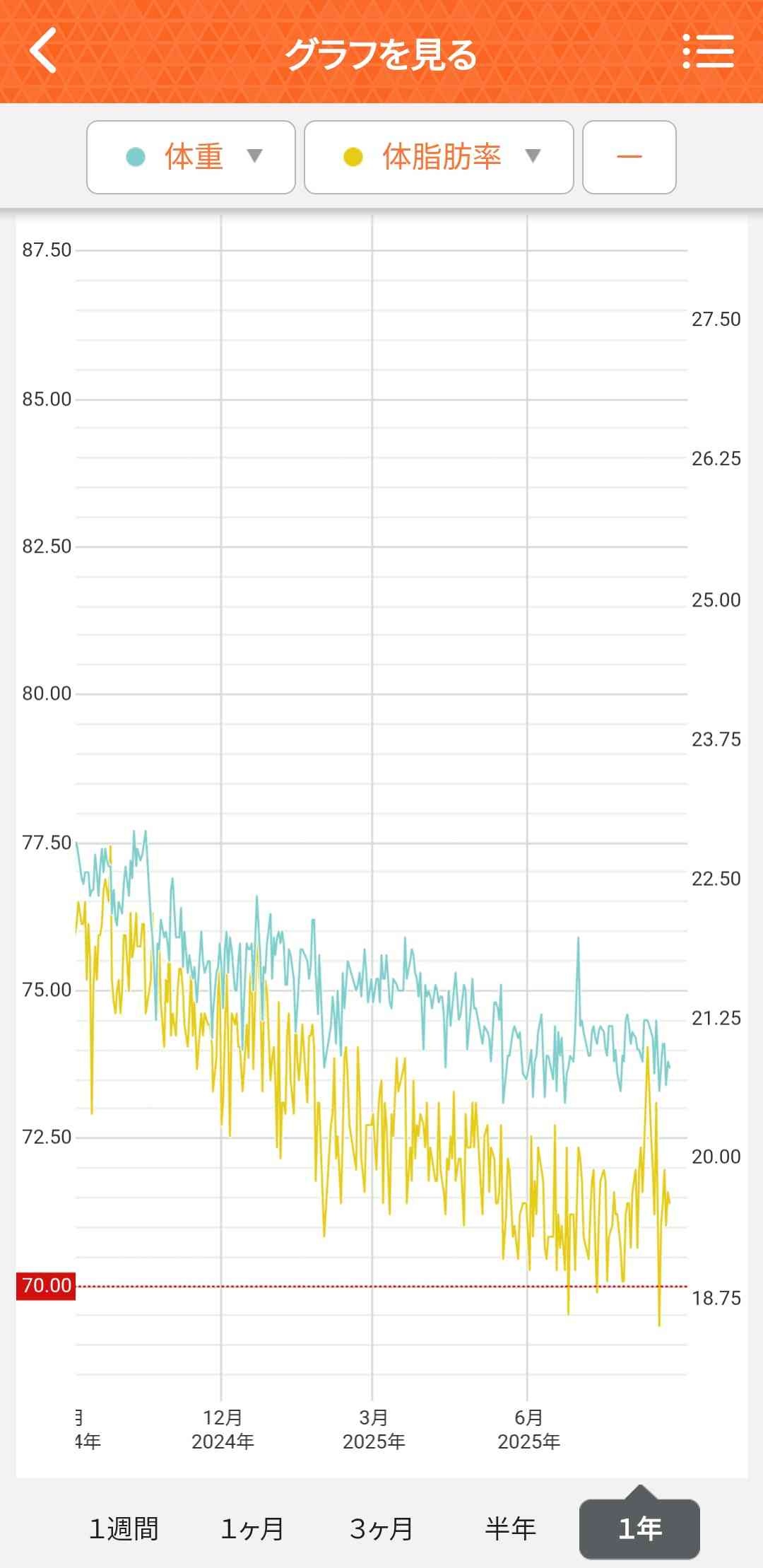Select the 1年 range tab
The width and height of the screenshot is (763, 1568).
click(639, 1528)
